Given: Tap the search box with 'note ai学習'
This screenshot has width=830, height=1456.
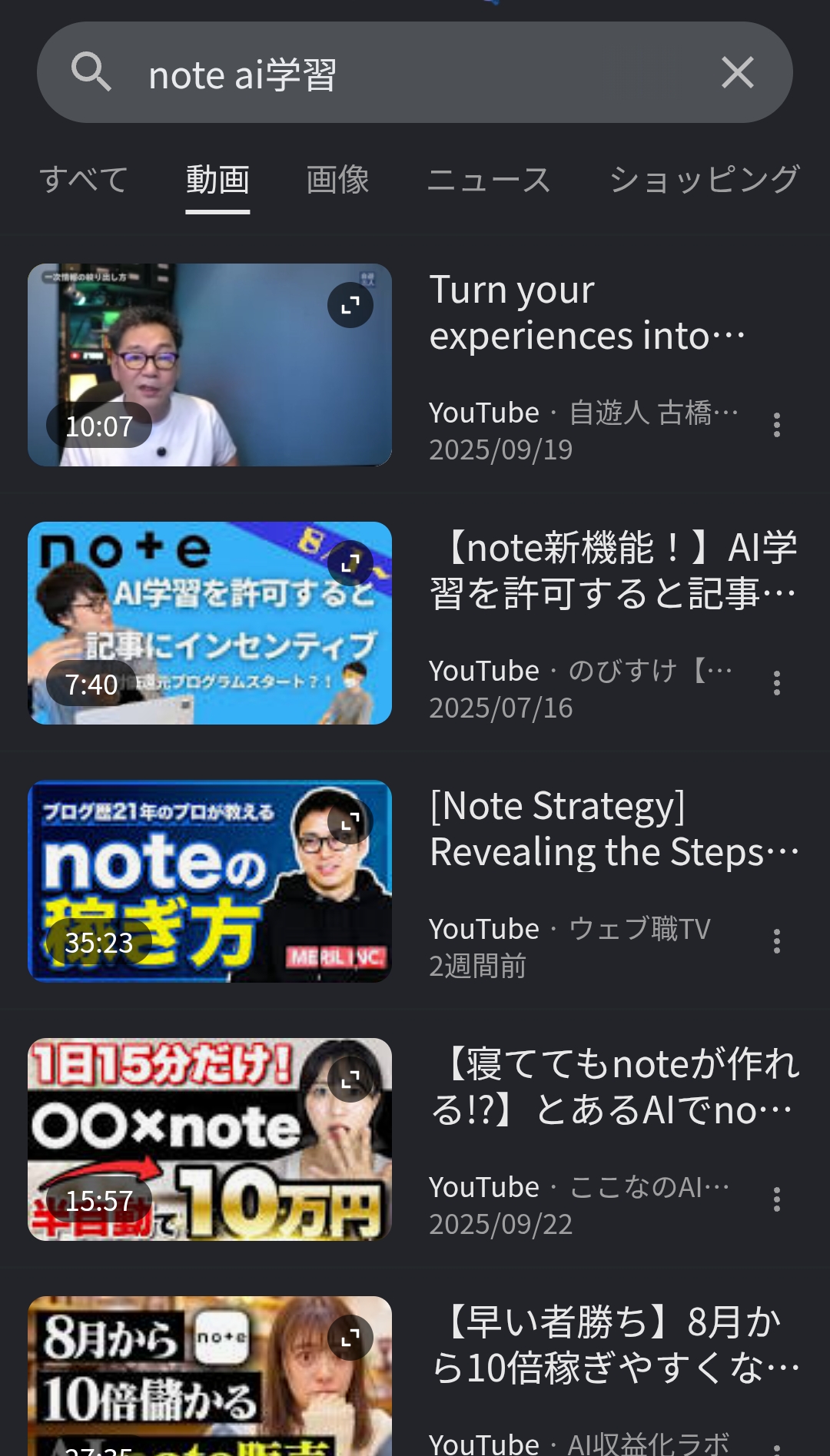Looking at the screenshot, I should click(x=415, y=75).
